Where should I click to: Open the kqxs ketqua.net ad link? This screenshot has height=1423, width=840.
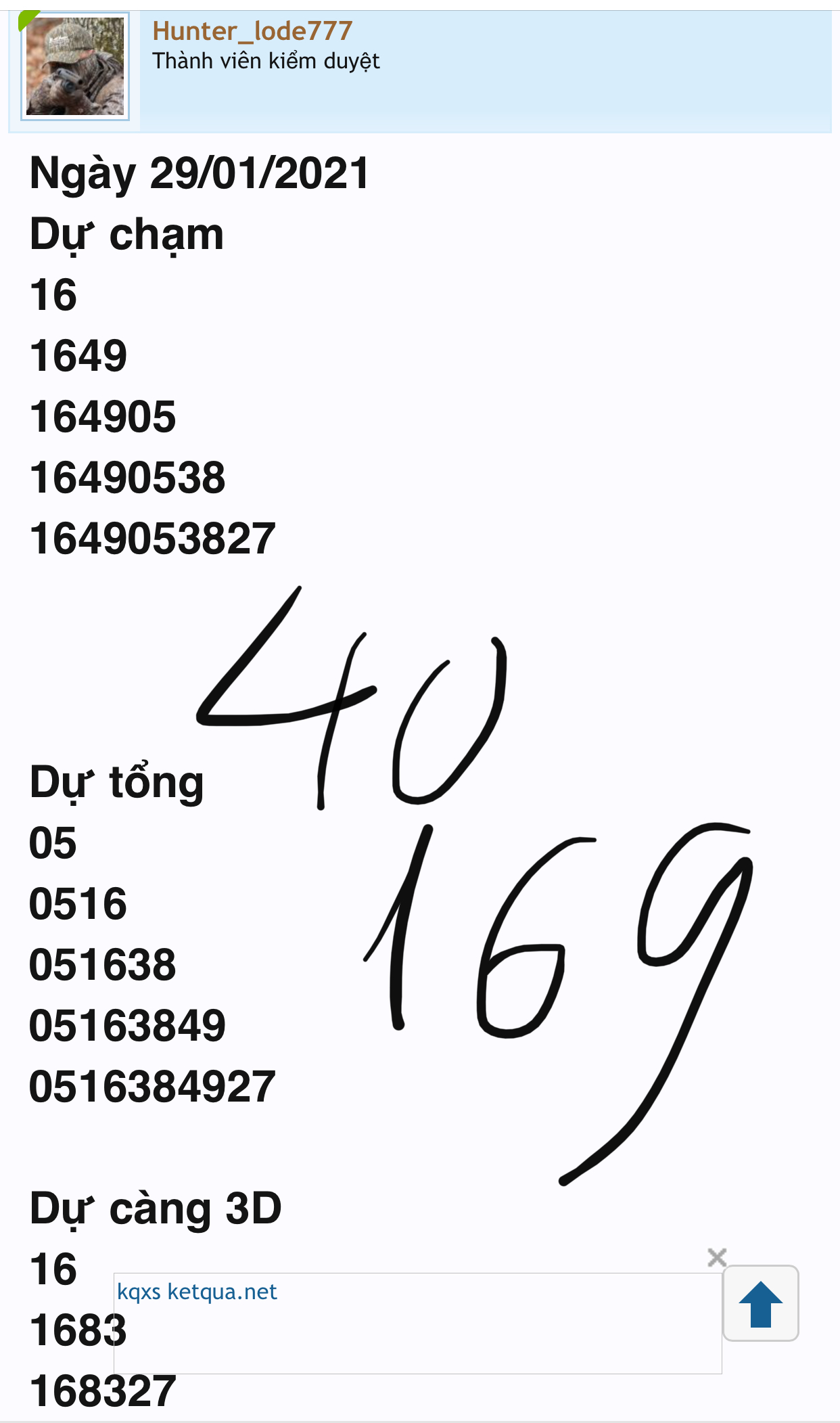pyautogui.click(x=197, y=1292)
